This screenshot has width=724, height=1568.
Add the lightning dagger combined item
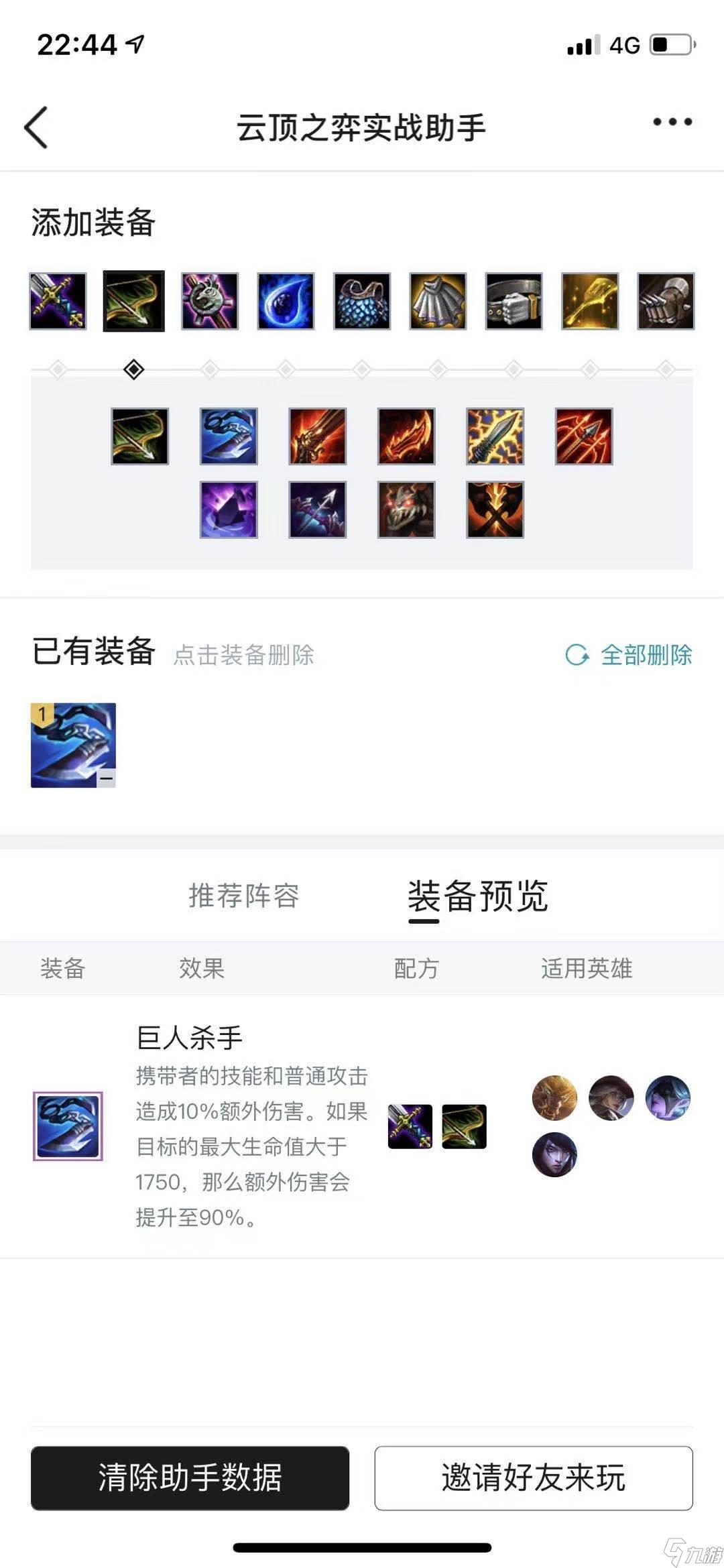(x=495, y=436)
